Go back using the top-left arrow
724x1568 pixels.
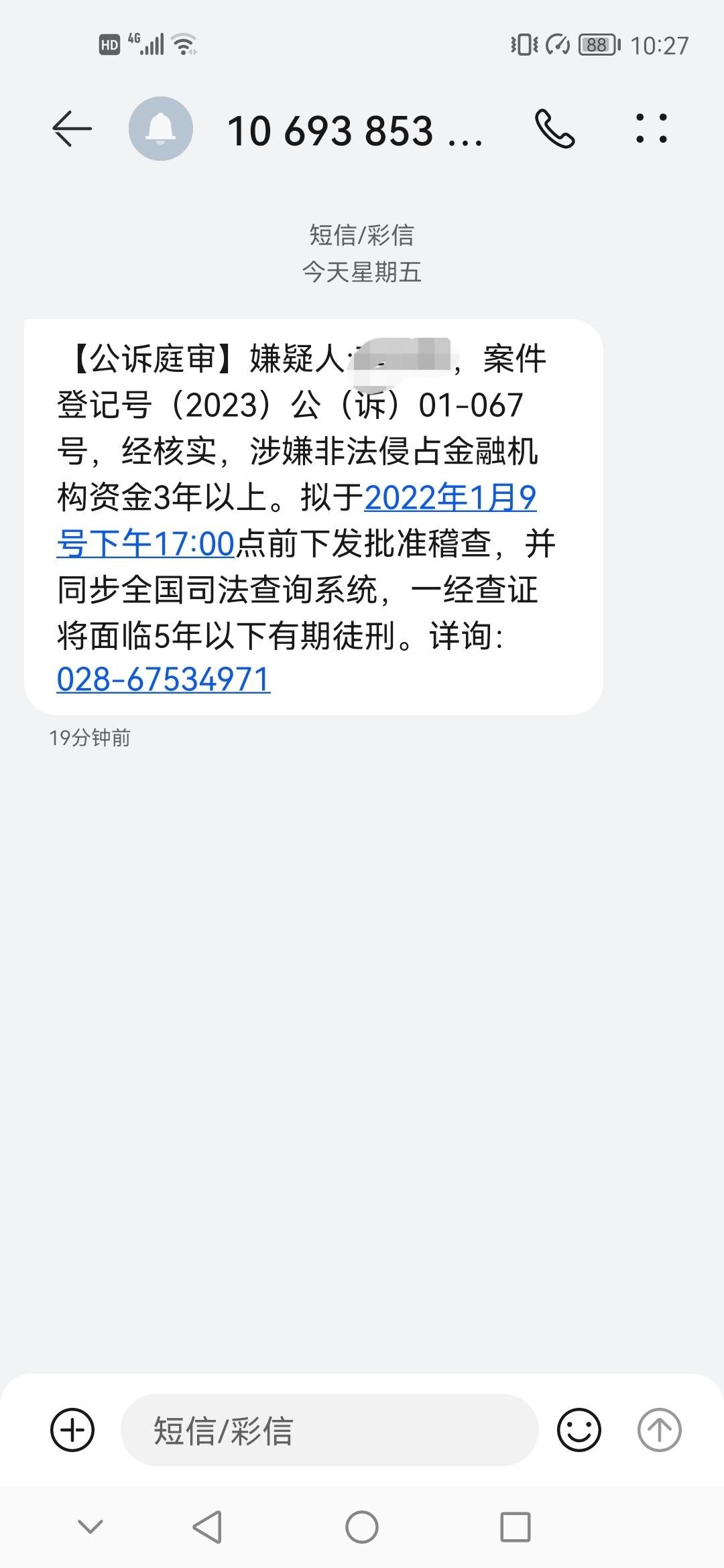point(72,129)
